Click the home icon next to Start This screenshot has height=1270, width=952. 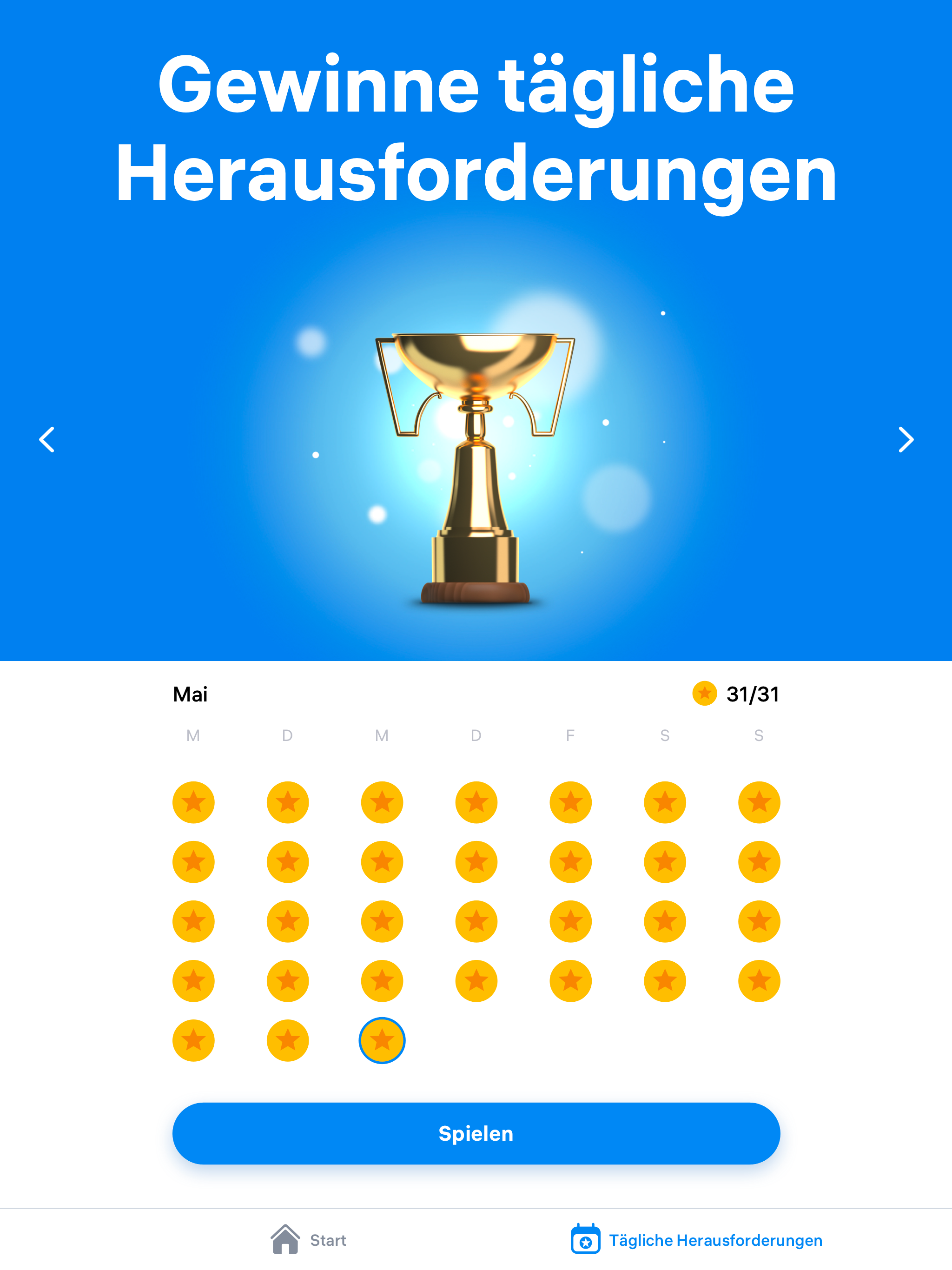pyautogui.click(x=285, y=1239)
